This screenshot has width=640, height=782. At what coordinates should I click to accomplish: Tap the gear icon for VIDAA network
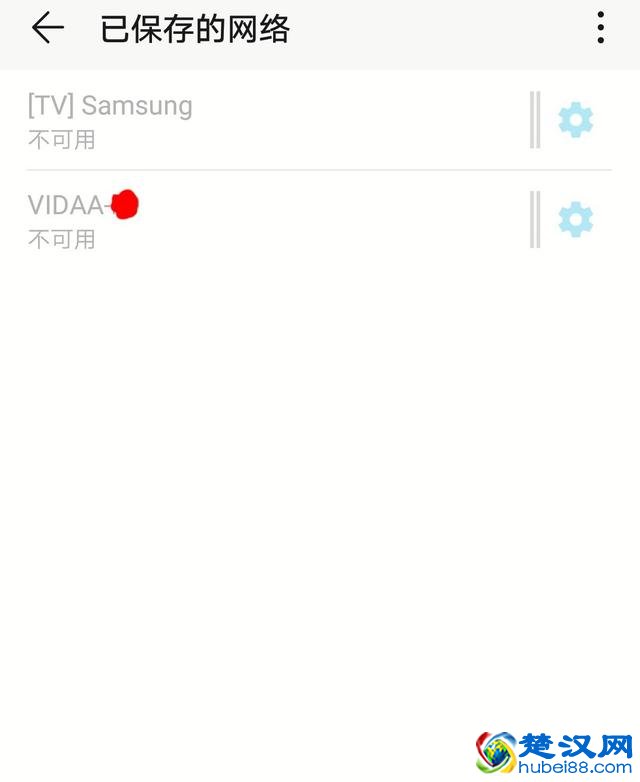[575, 219]
